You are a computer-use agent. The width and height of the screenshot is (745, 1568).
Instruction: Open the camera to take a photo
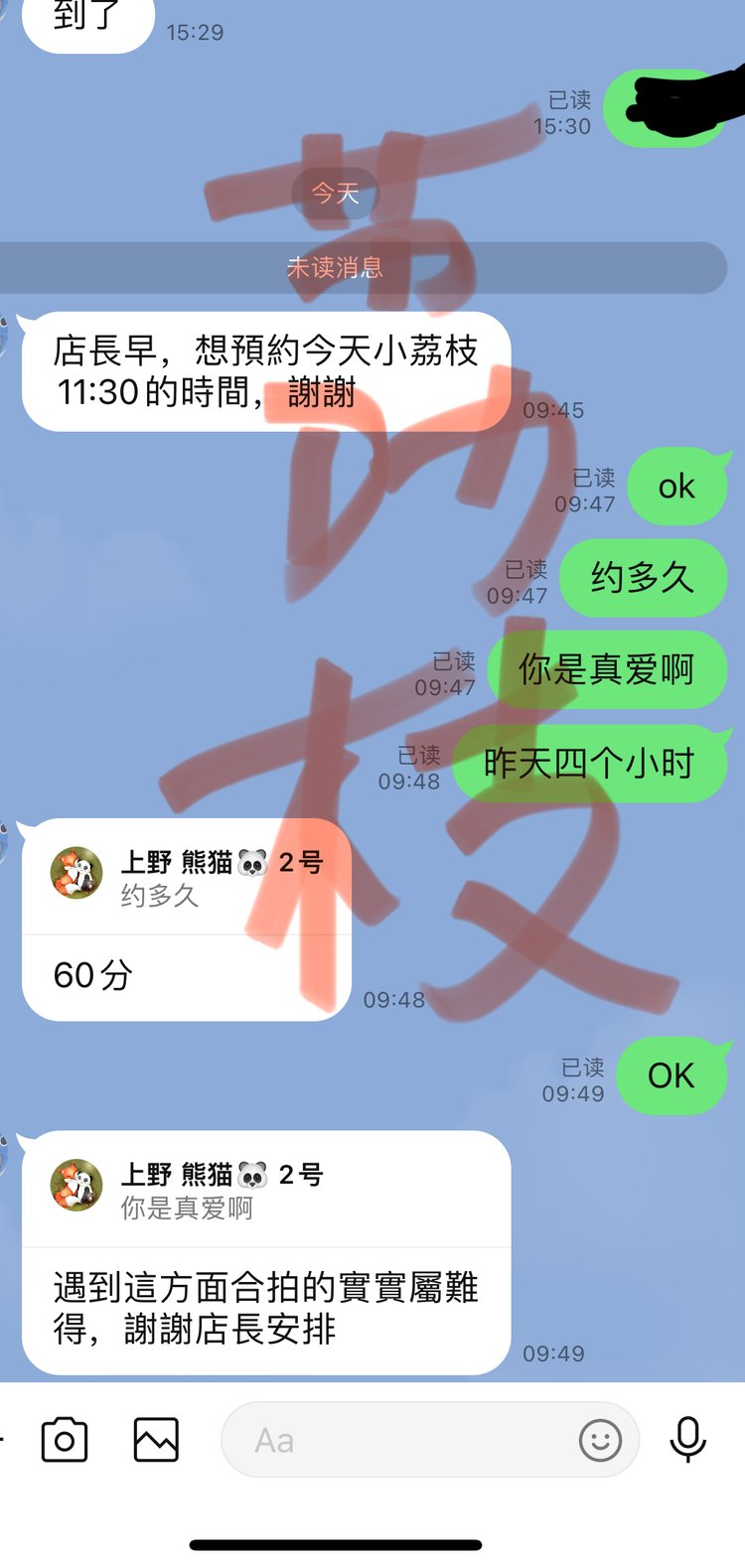click(x=65, y=1440)
